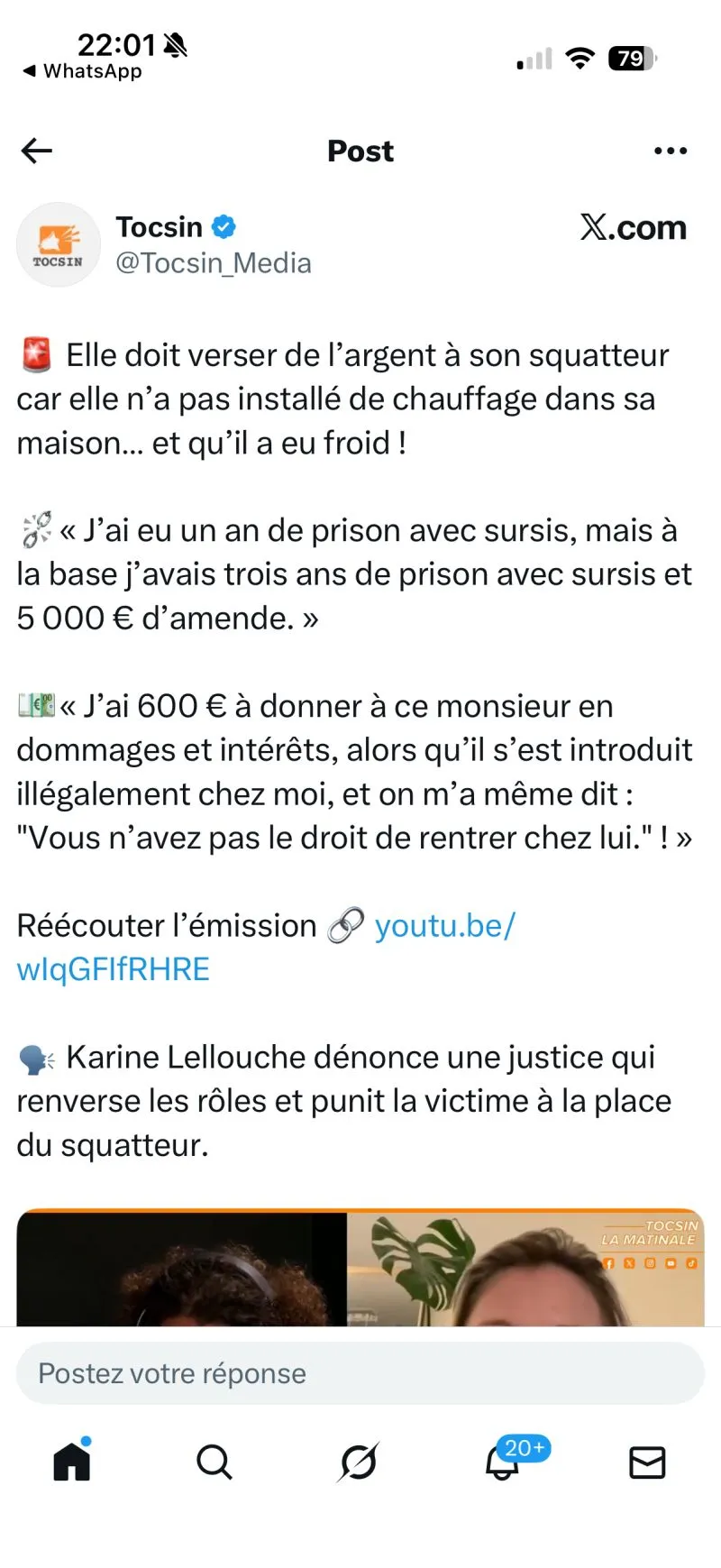This screenshot has width=721, height=1568.
Task: Tap the 20+ notification count badge
Action: [523, 1449]
